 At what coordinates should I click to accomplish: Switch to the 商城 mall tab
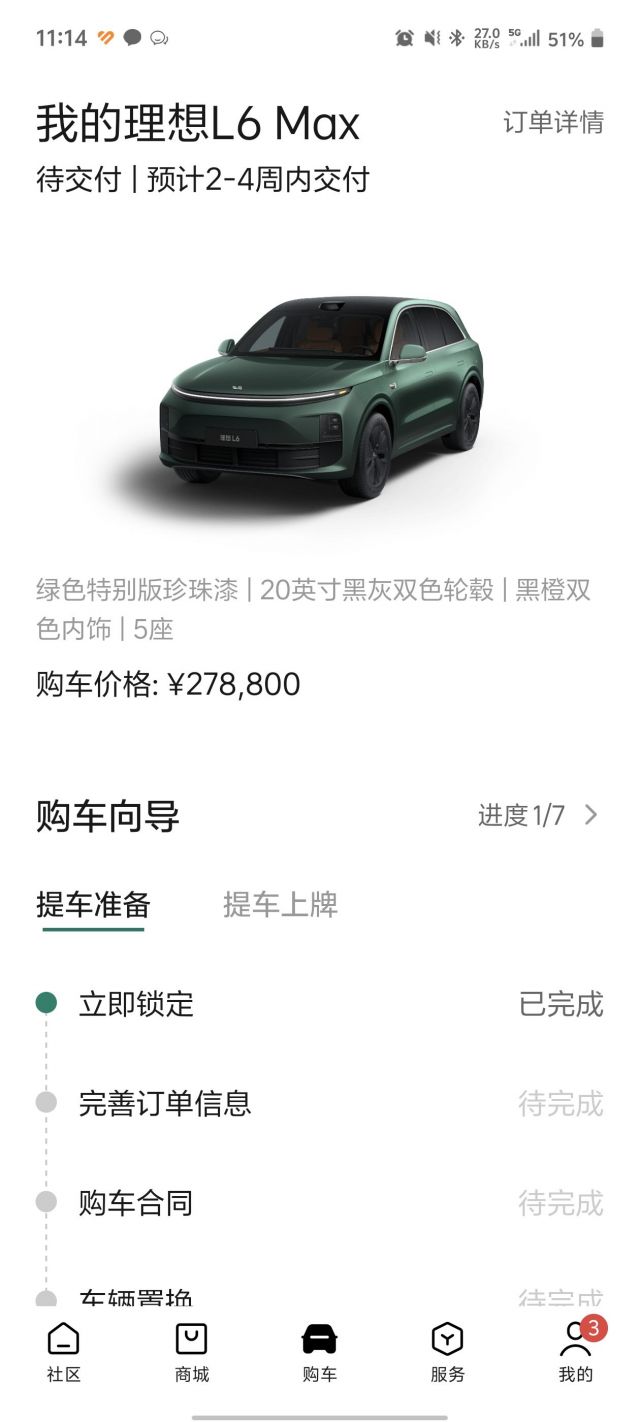[192, 1352]
